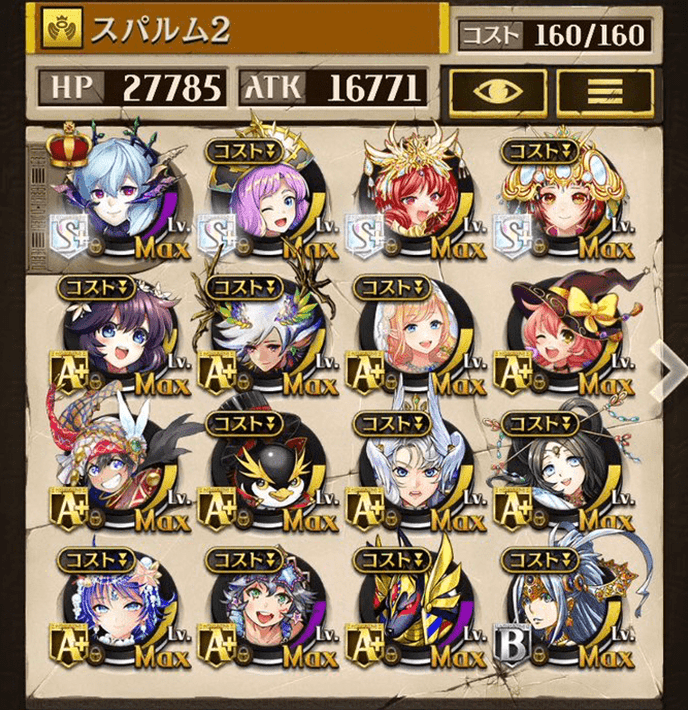Open the hamburger list menu button
The width and height of the screenshot is (688, 710).
pyautogui.click(x=604, y=91)
